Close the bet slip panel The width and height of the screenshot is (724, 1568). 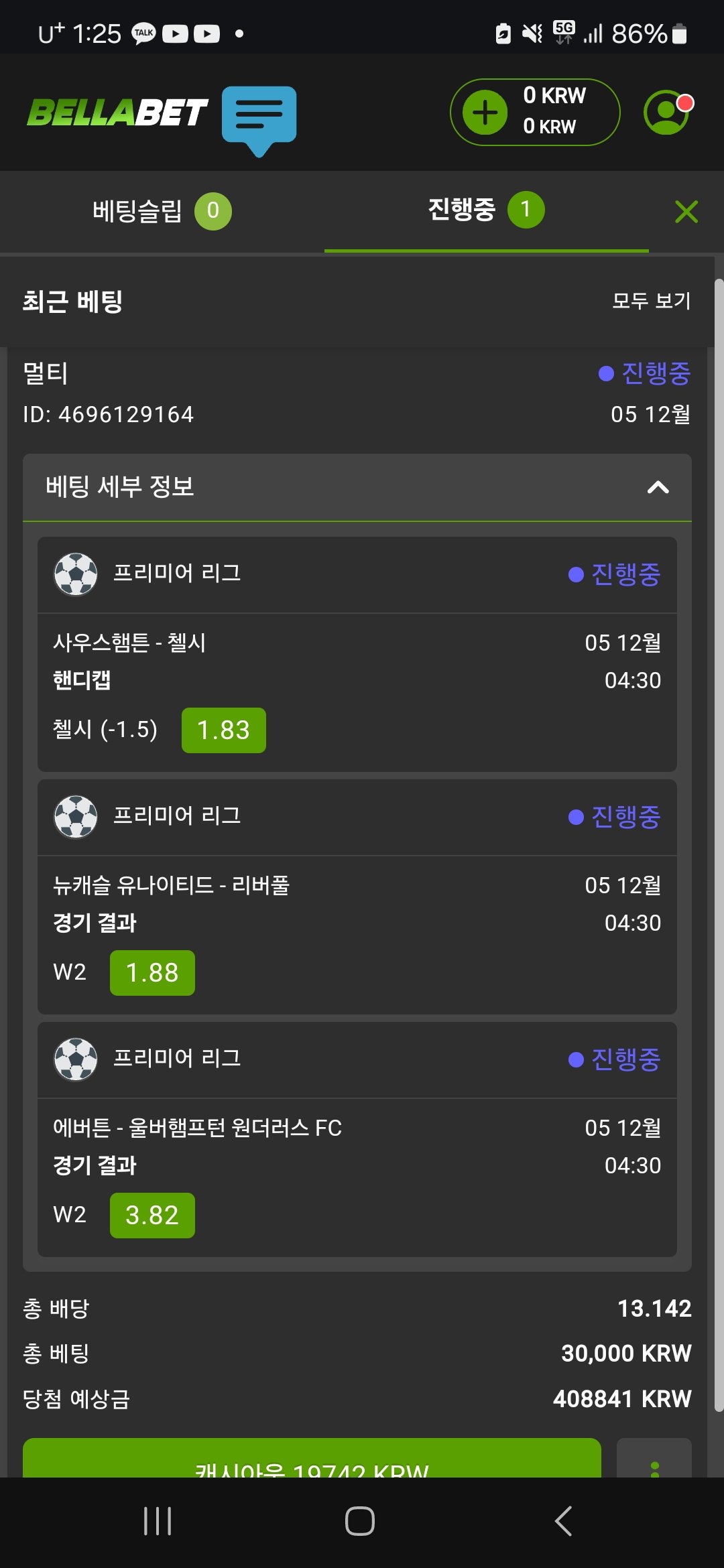[x=686, y=212]
